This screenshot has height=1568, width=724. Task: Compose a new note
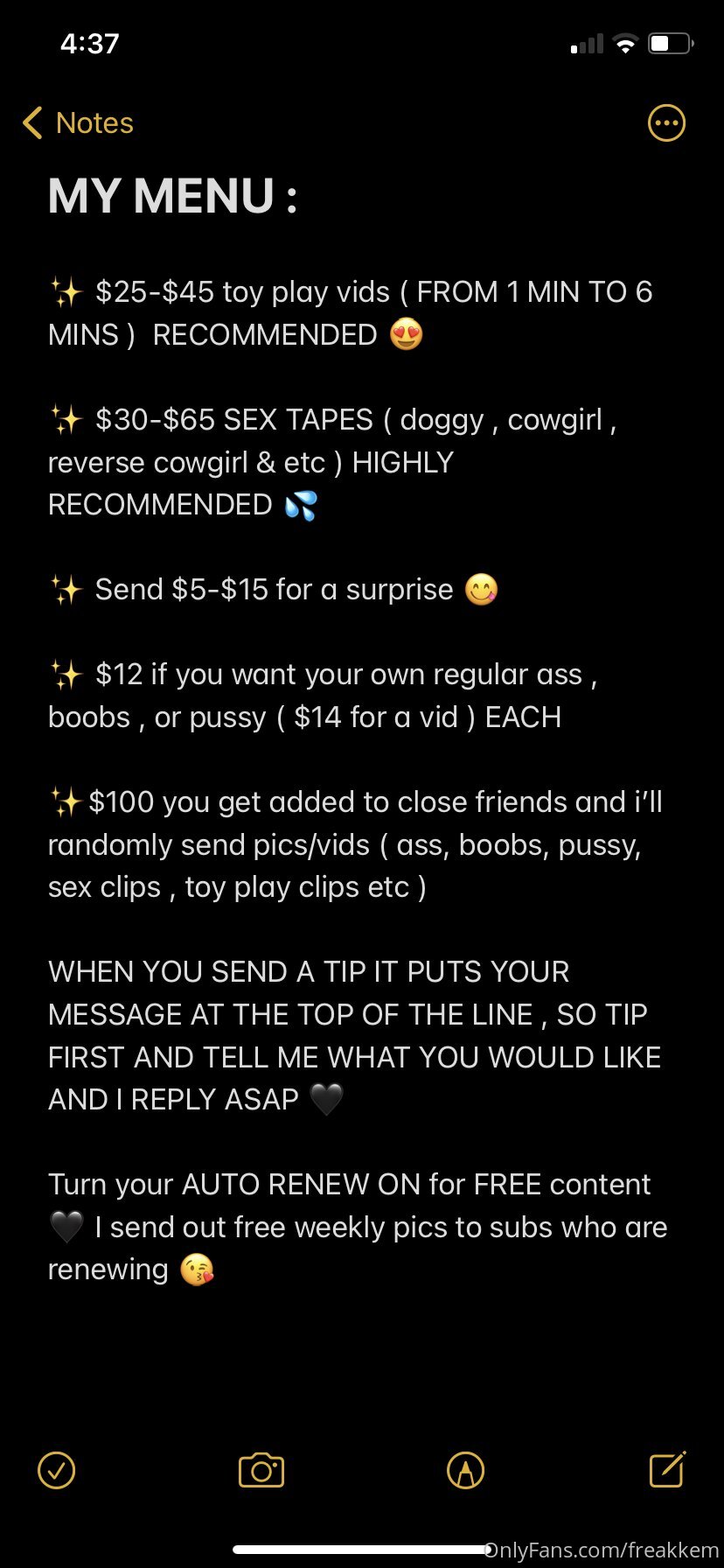coord(668,1469)
